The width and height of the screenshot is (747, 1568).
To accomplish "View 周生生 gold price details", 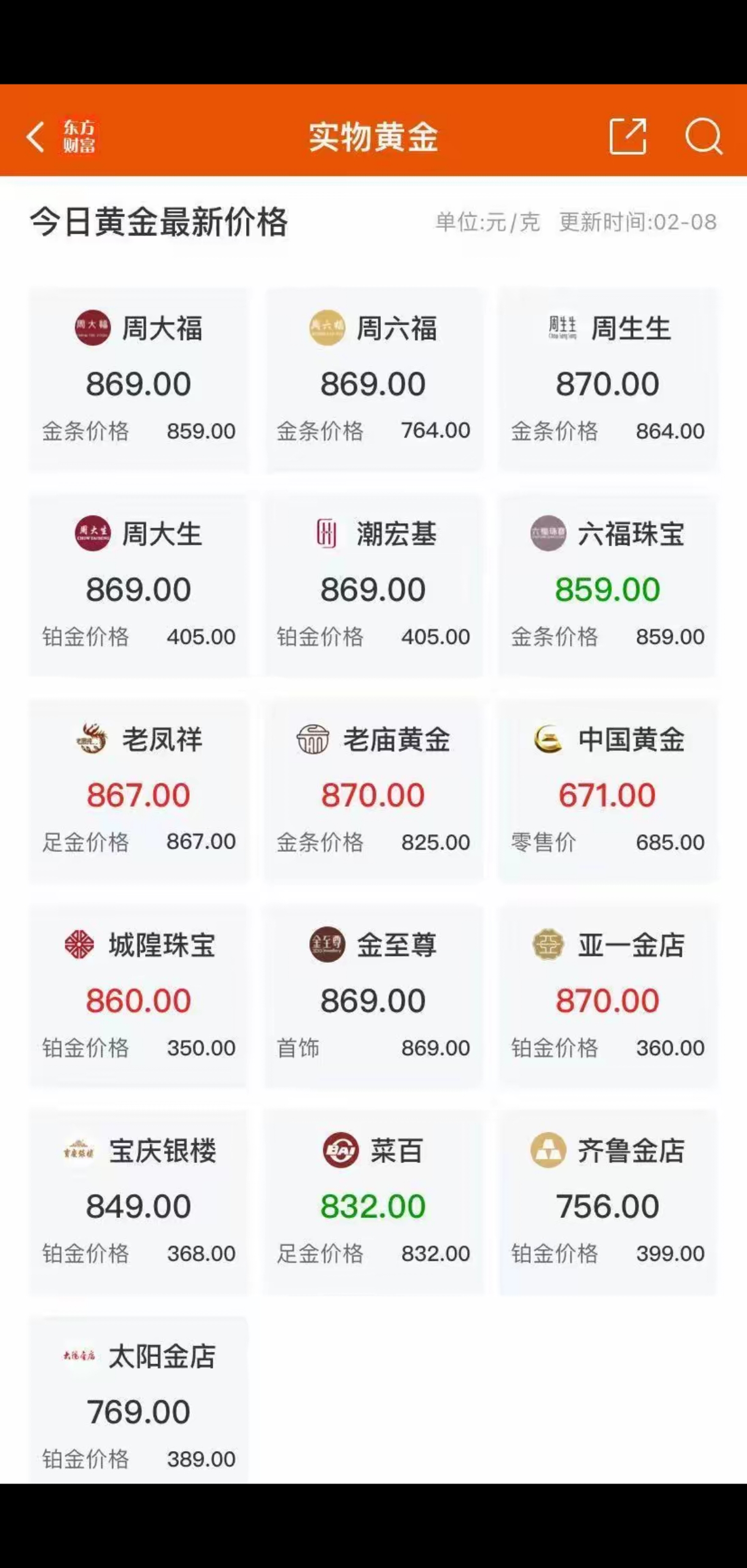I will tap(607, 379).
